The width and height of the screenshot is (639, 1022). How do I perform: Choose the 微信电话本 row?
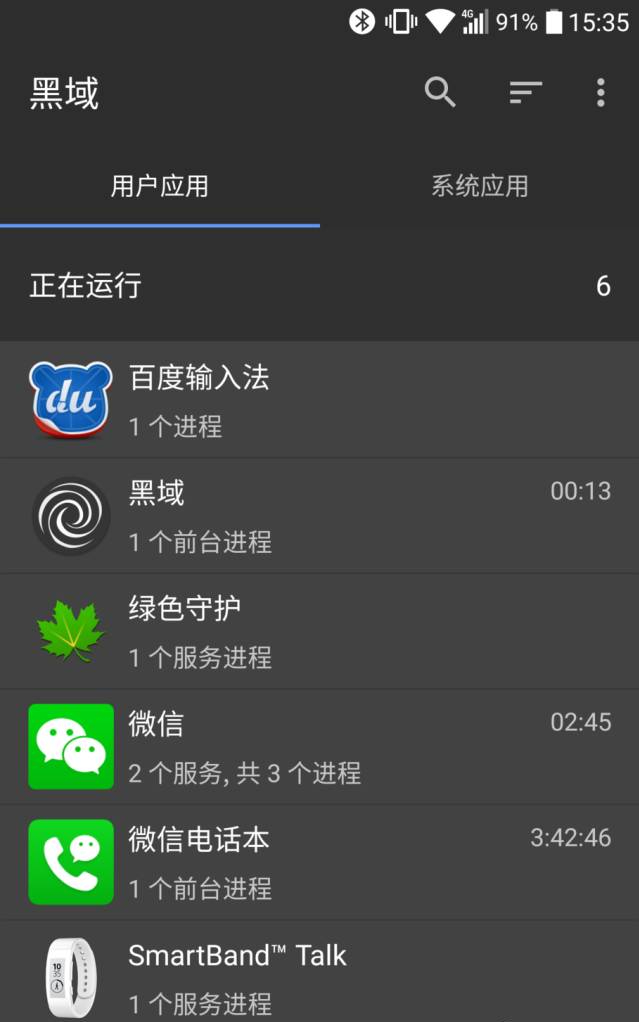coord(320,862)
